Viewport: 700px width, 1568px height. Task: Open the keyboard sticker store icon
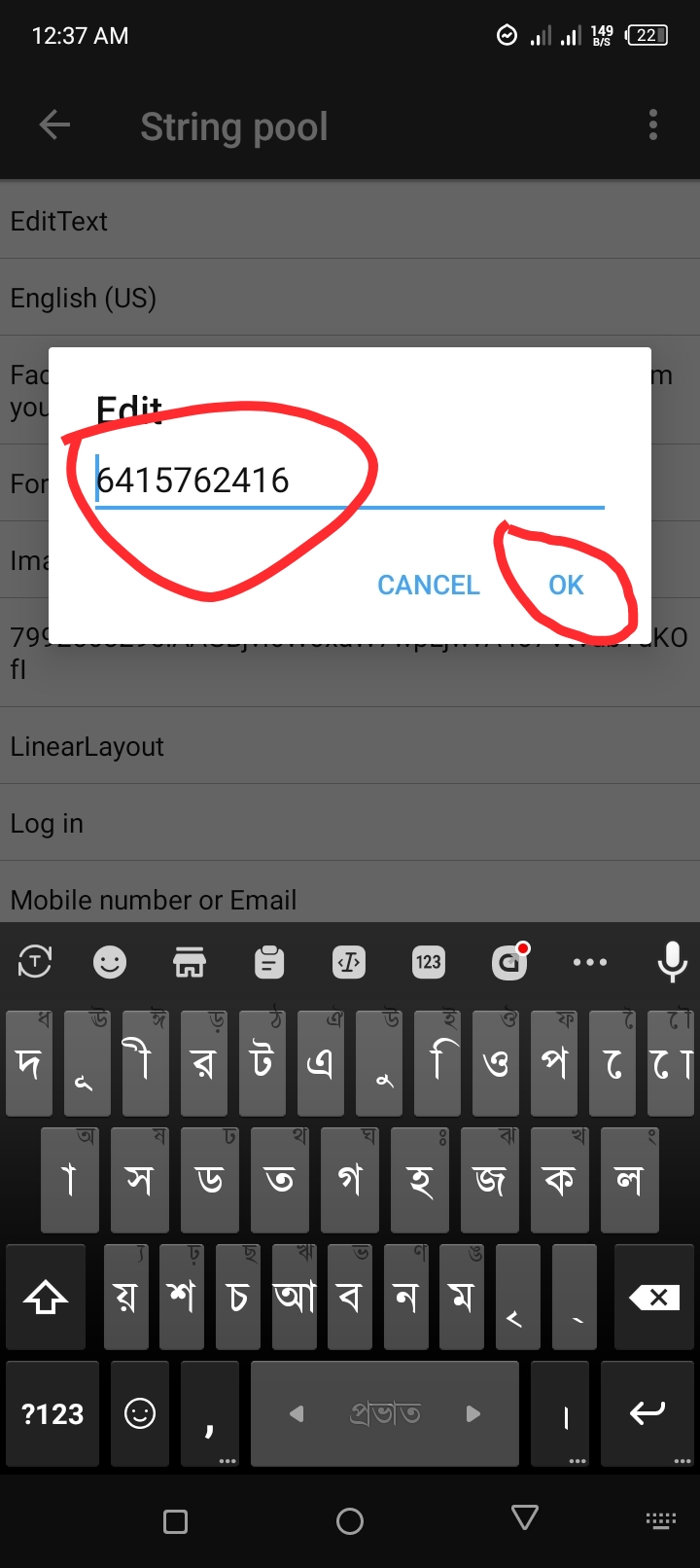pos(190,962)
